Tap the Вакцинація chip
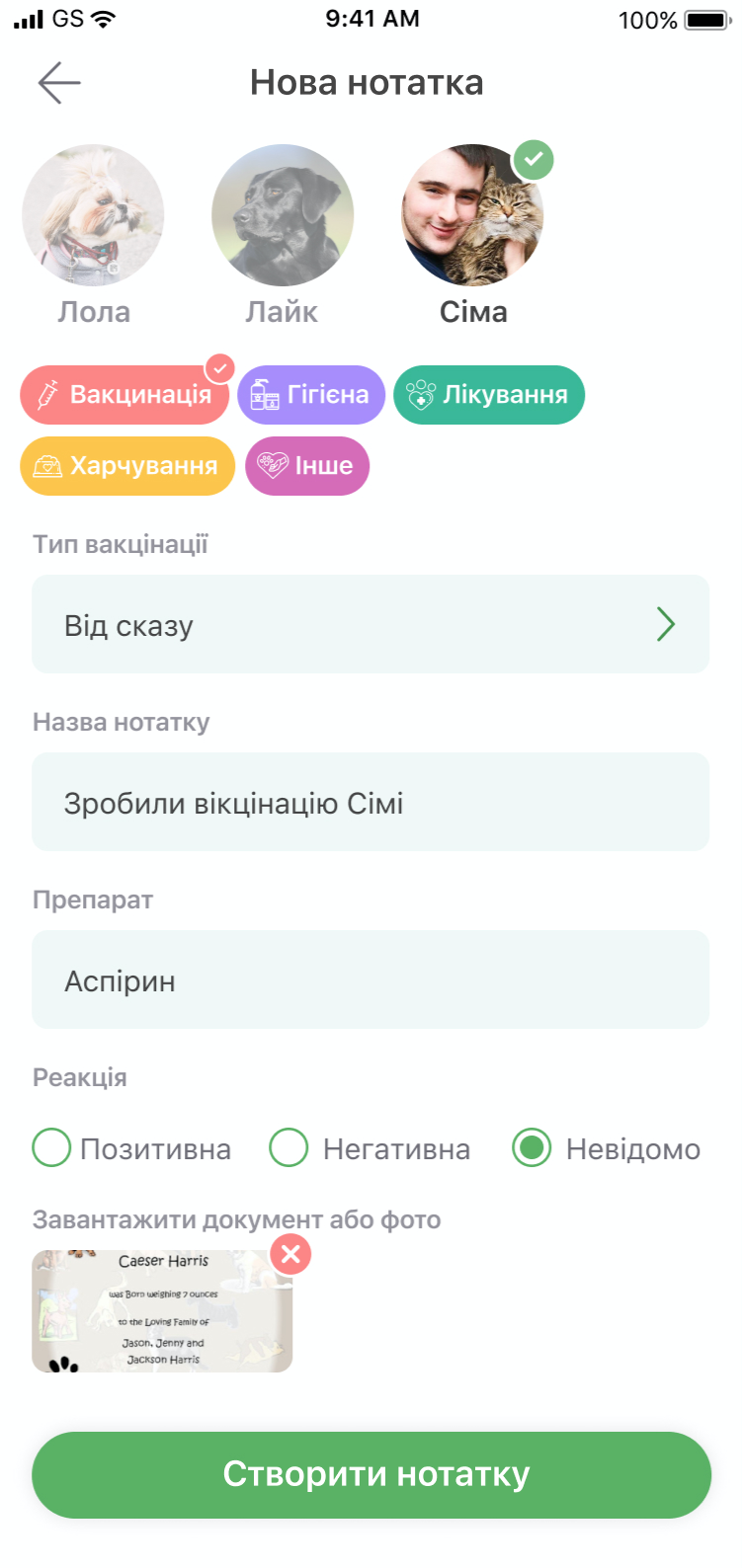The height and width of the screenshot is (1568, 742). [124, 395]
